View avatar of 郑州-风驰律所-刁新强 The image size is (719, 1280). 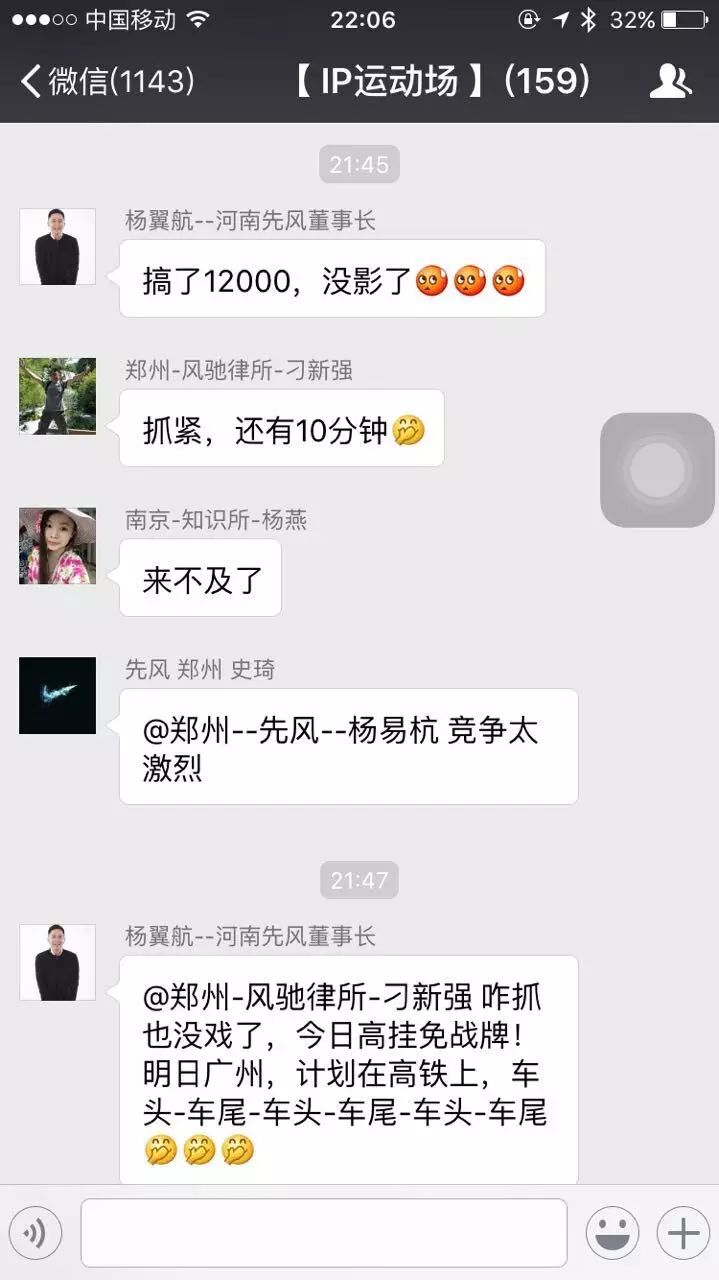[x=58, y=396]
